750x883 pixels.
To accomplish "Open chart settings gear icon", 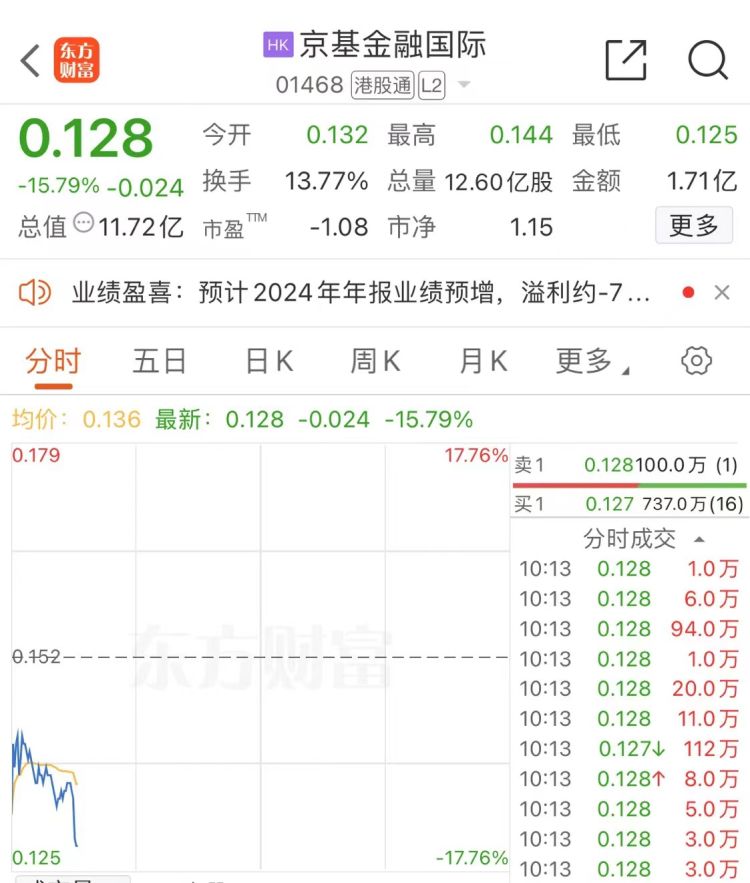I will pyautogui.click(x=697, y=360).
